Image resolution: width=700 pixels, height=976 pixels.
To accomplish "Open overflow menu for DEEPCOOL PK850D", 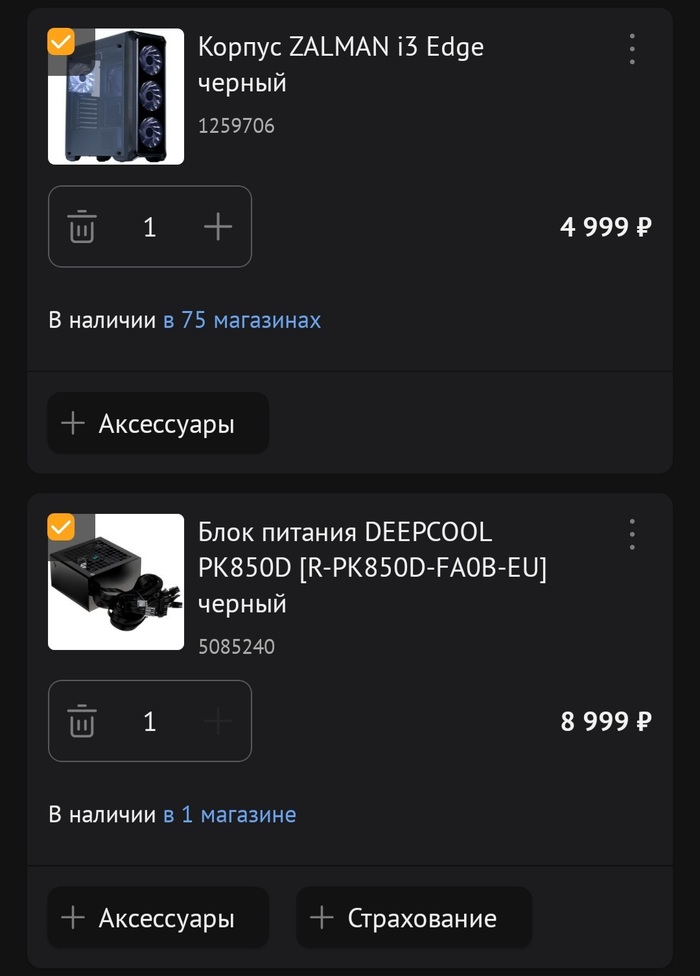I will (x=632, y=534).
